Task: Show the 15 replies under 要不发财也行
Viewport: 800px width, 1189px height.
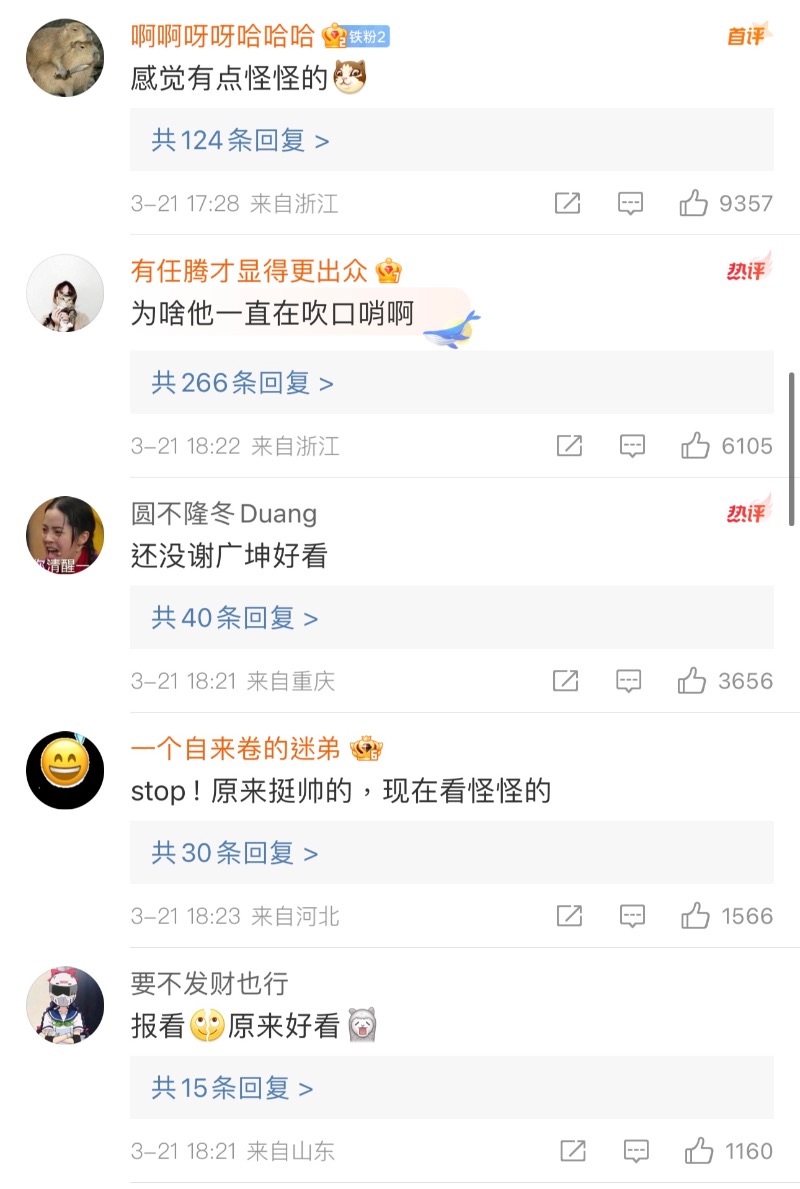Action: tap(232, 1088)
